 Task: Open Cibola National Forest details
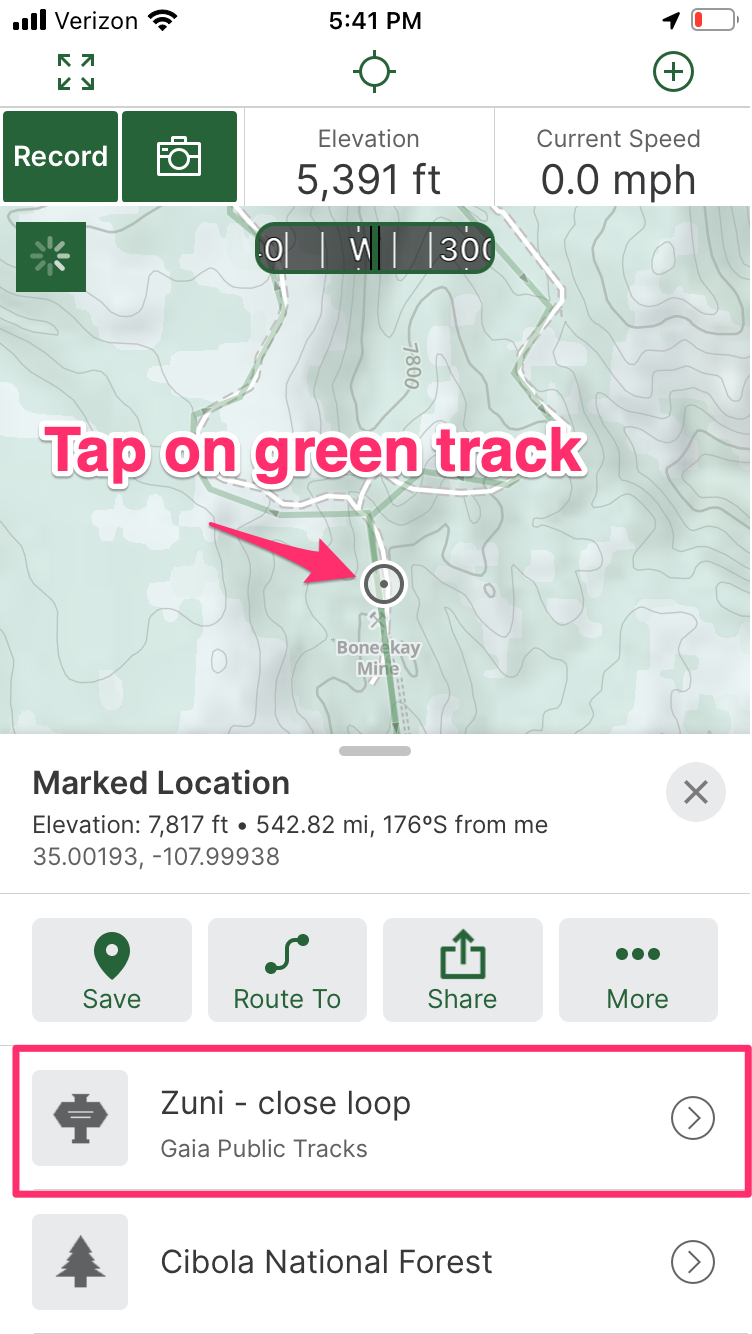coord(380,1262)
